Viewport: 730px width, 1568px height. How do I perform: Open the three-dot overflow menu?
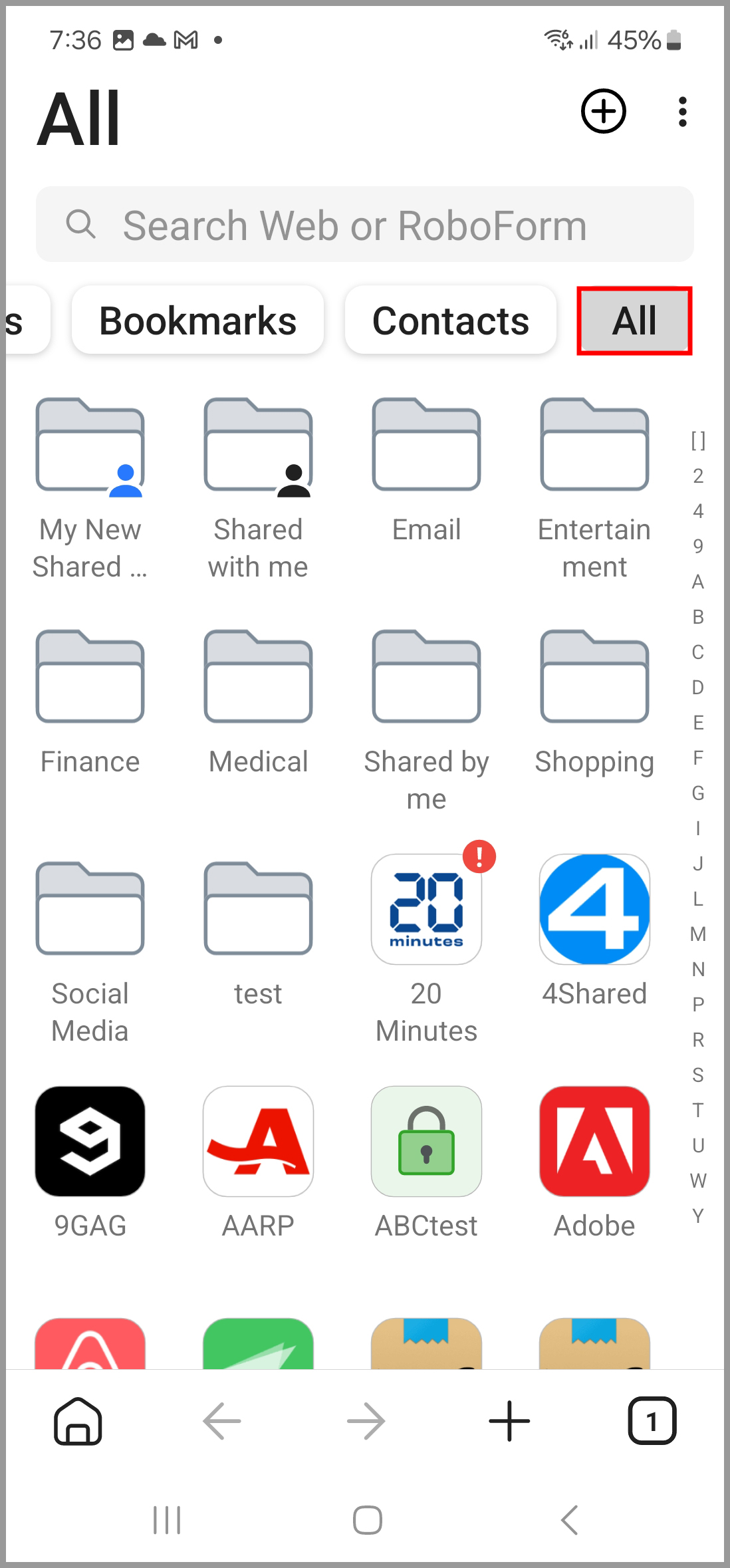(682, 112)
